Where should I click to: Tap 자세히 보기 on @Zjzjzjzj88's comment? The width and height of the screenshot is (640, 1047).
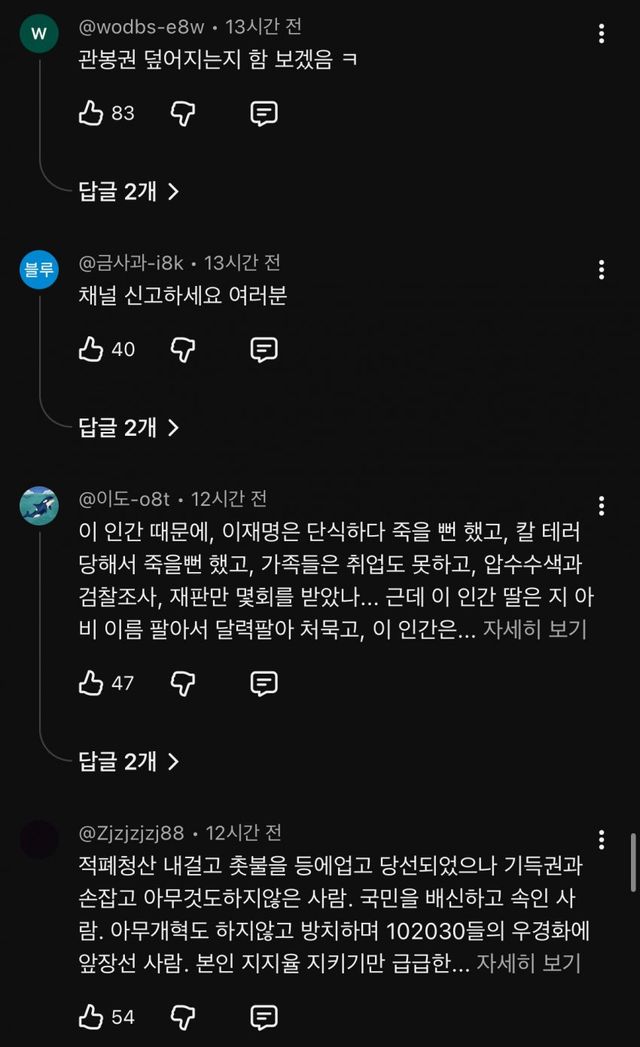coord(528,965)
